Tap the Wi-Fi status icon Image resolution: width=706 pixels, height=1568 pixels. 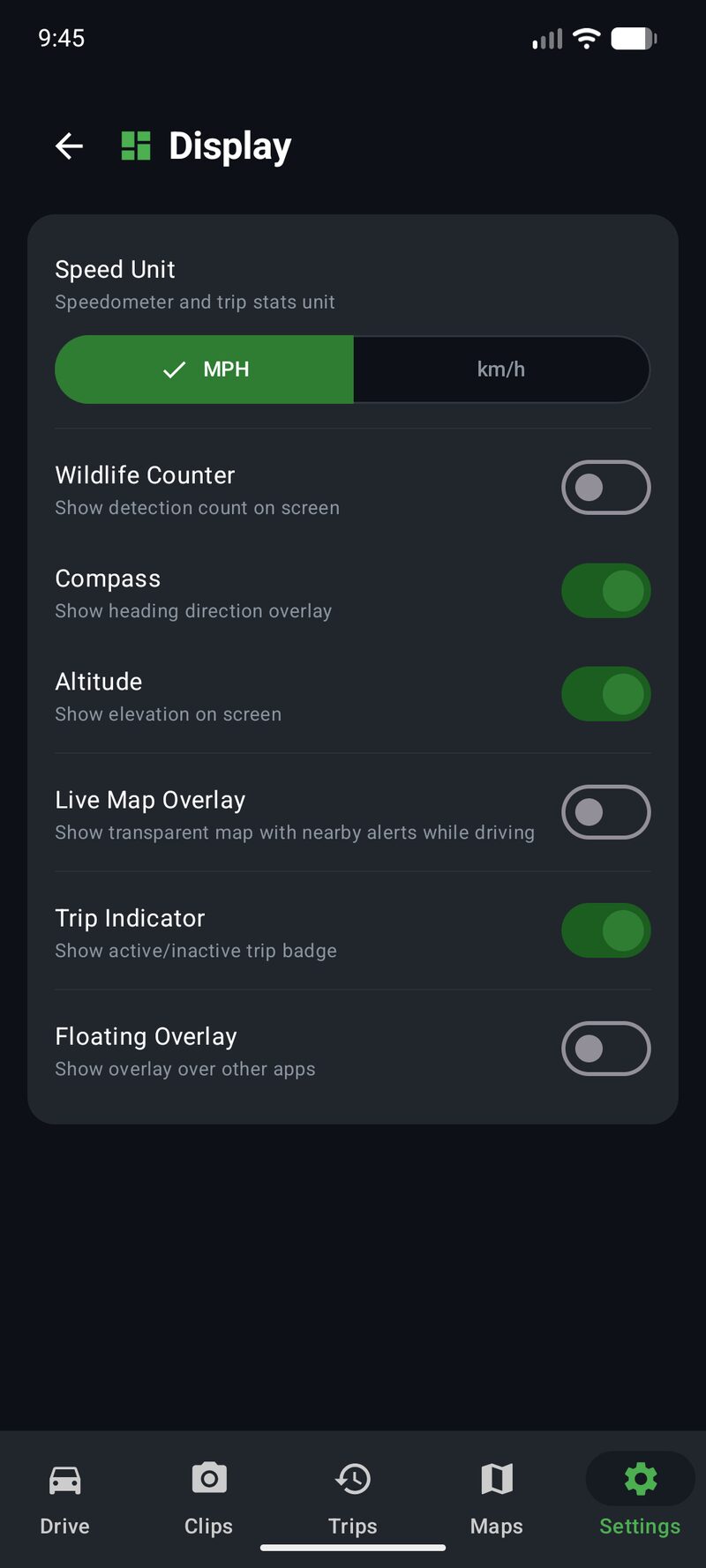point(585,38)
